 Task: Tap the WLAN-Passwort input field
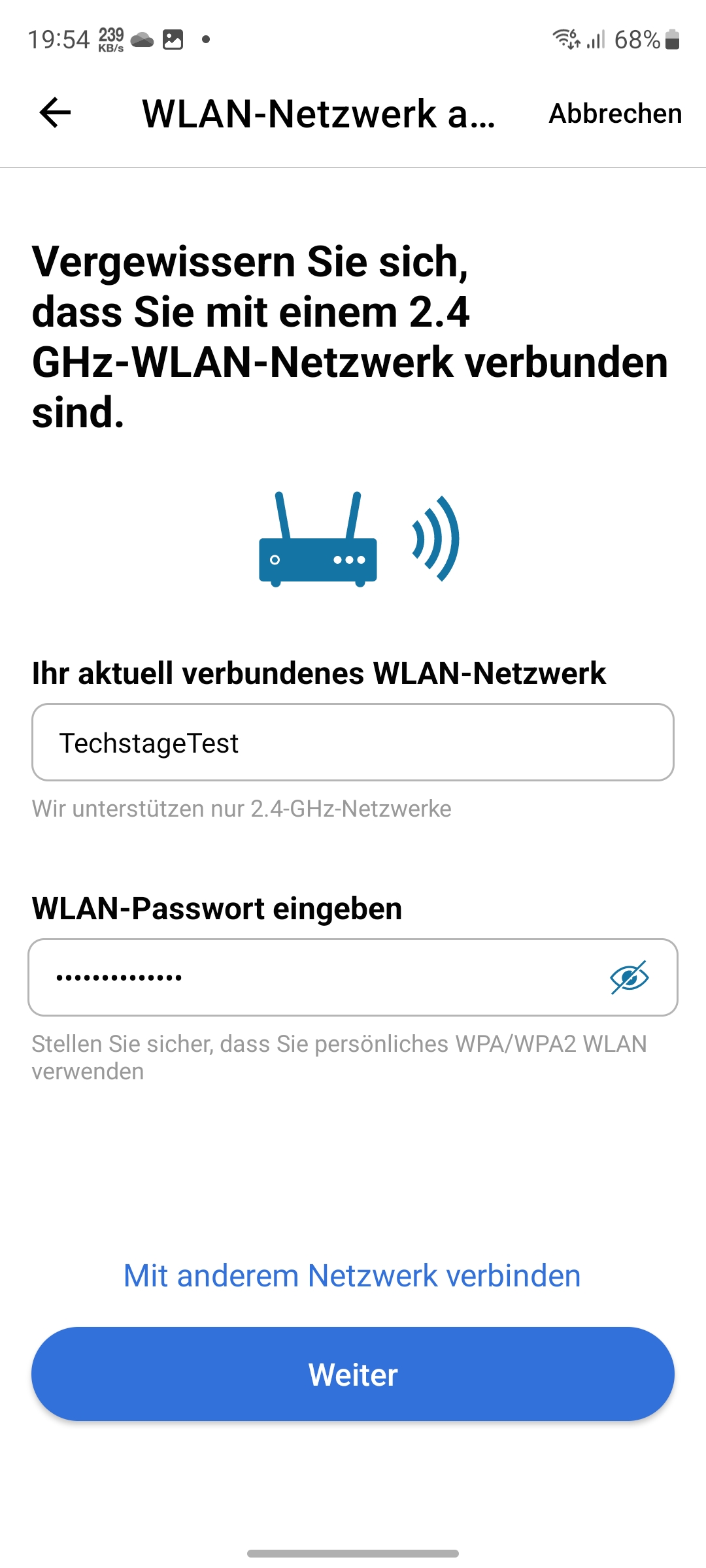[314, 977]
